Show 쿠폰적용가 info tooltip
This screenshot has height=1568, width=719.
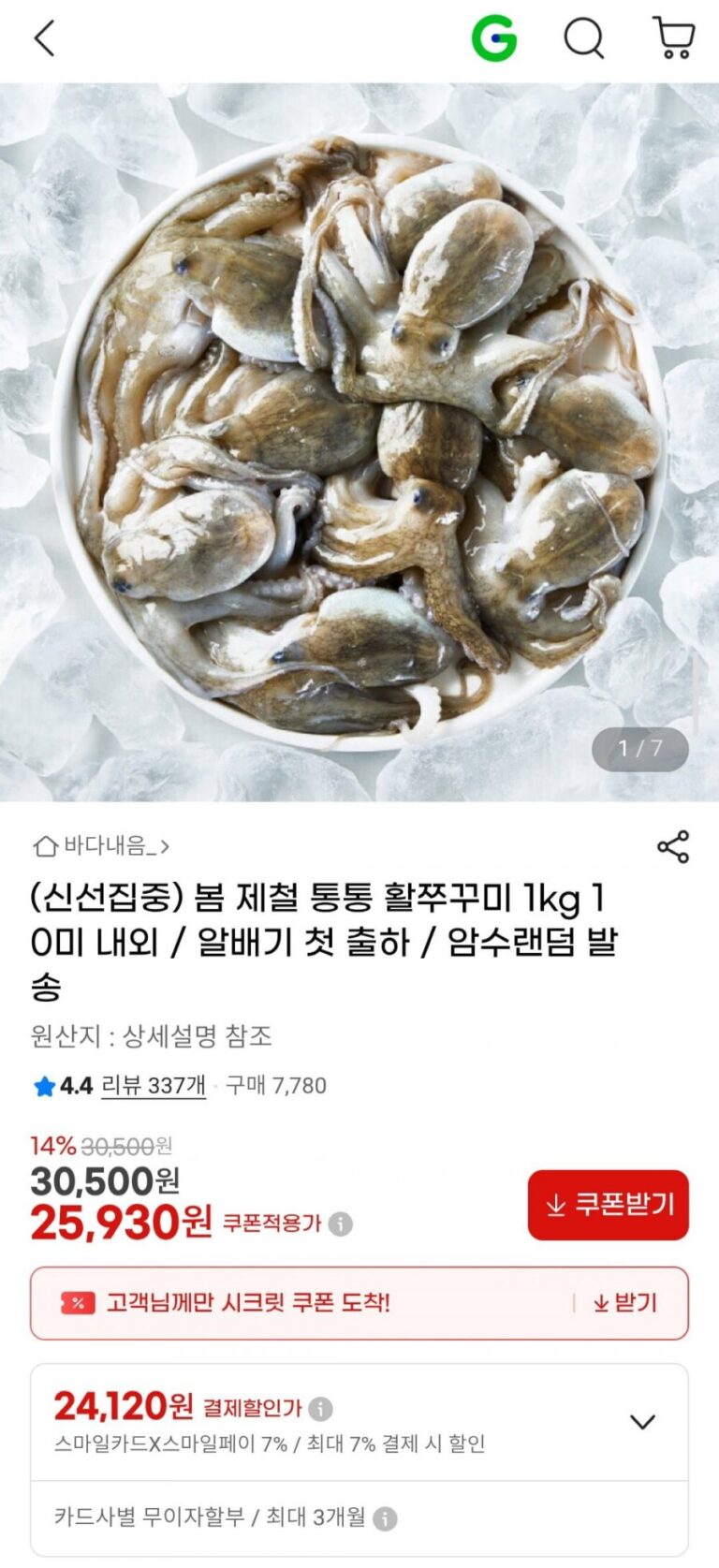342,1224
